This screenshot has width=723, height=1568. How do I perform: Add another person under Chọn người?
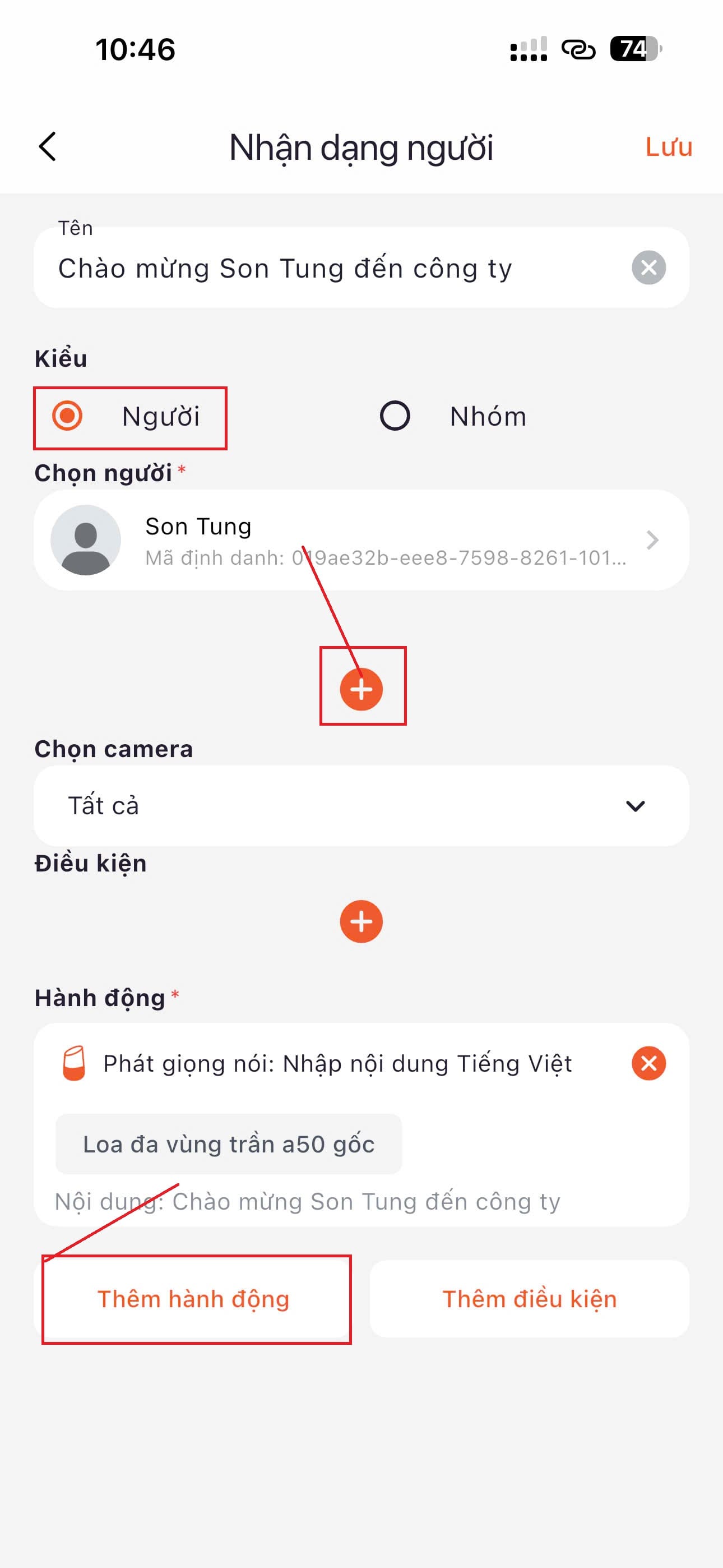pyautogui.click(x=361, y=690)
